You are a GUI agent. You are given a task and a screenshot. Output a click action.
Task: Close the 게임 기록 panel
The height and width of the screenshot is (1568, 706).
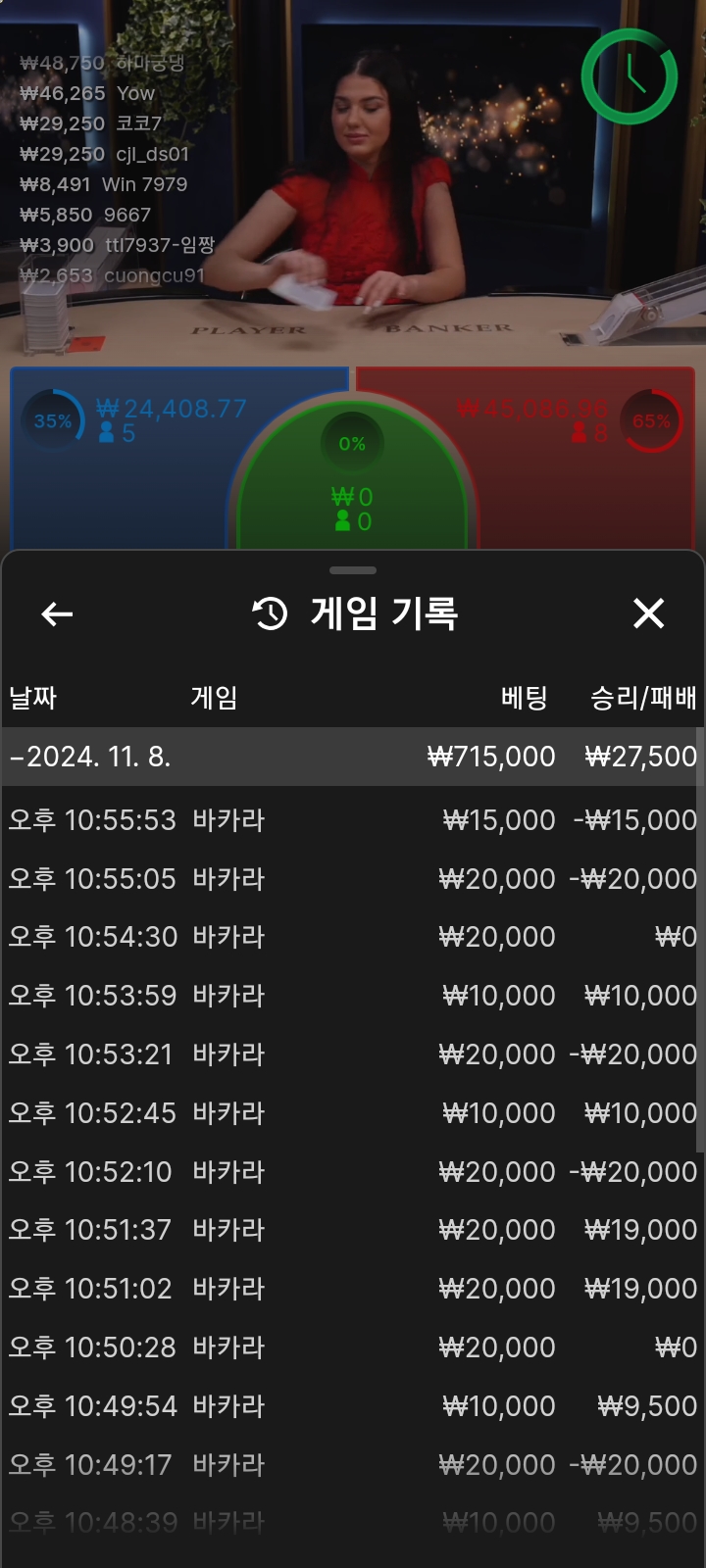pos(648,613)
